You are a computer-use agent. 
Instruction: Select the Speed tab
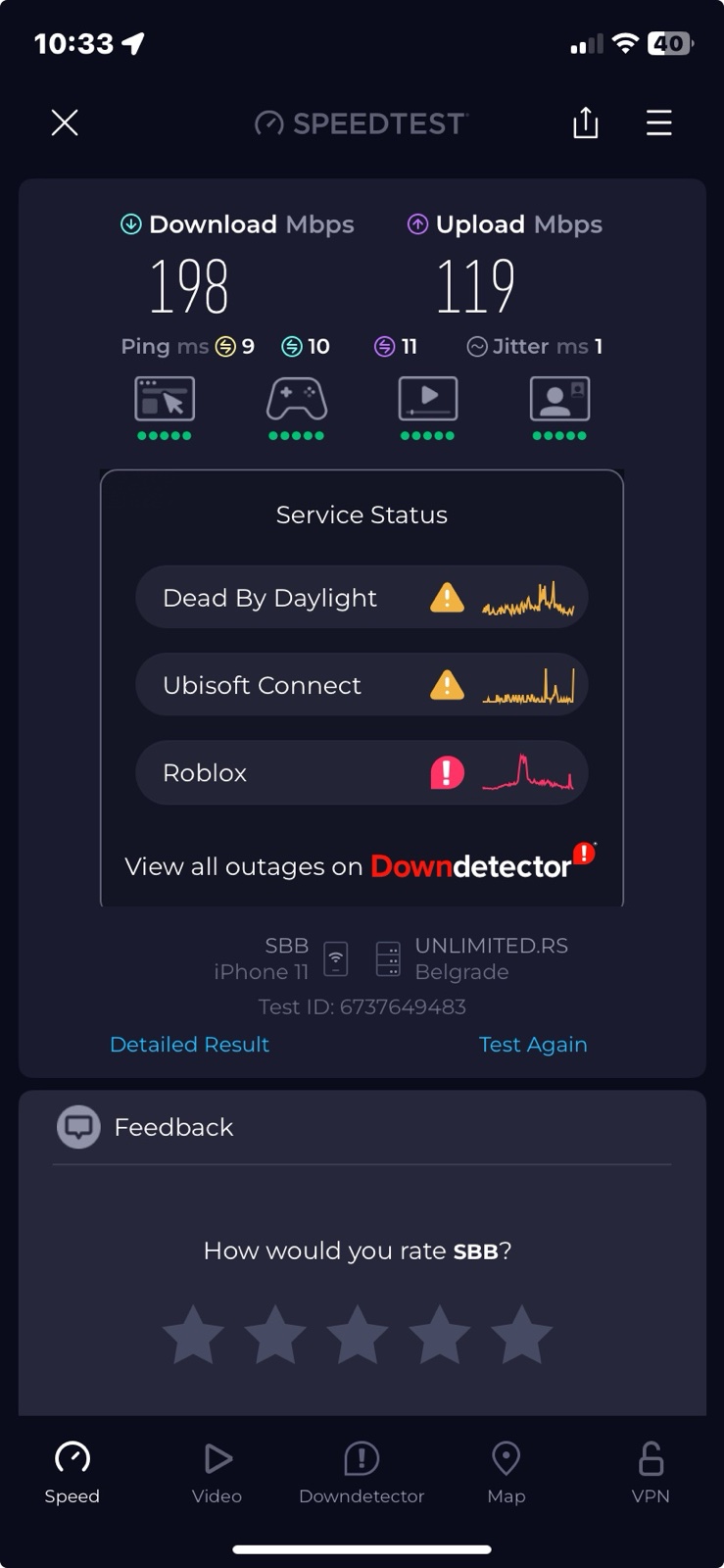[72, 1472]
